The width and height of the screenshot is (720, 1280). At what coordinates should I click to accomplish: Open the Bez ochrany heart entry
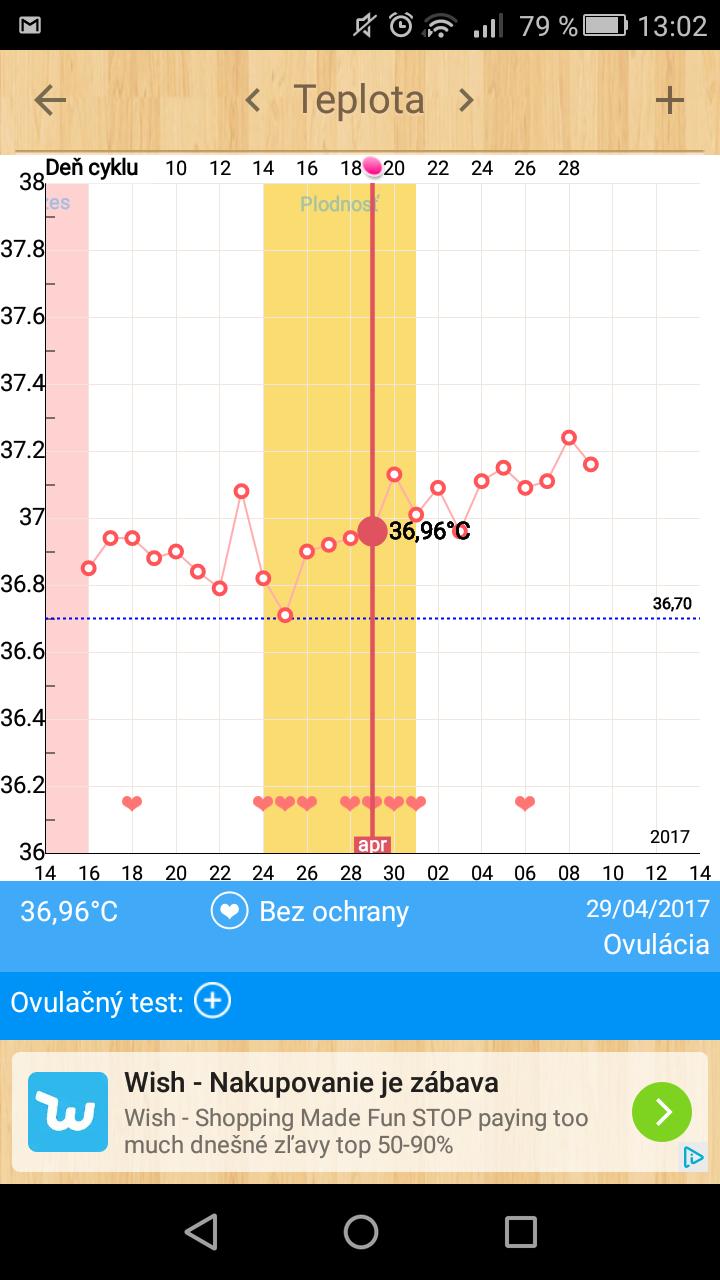pyautogui.click(x=229, y=912)
